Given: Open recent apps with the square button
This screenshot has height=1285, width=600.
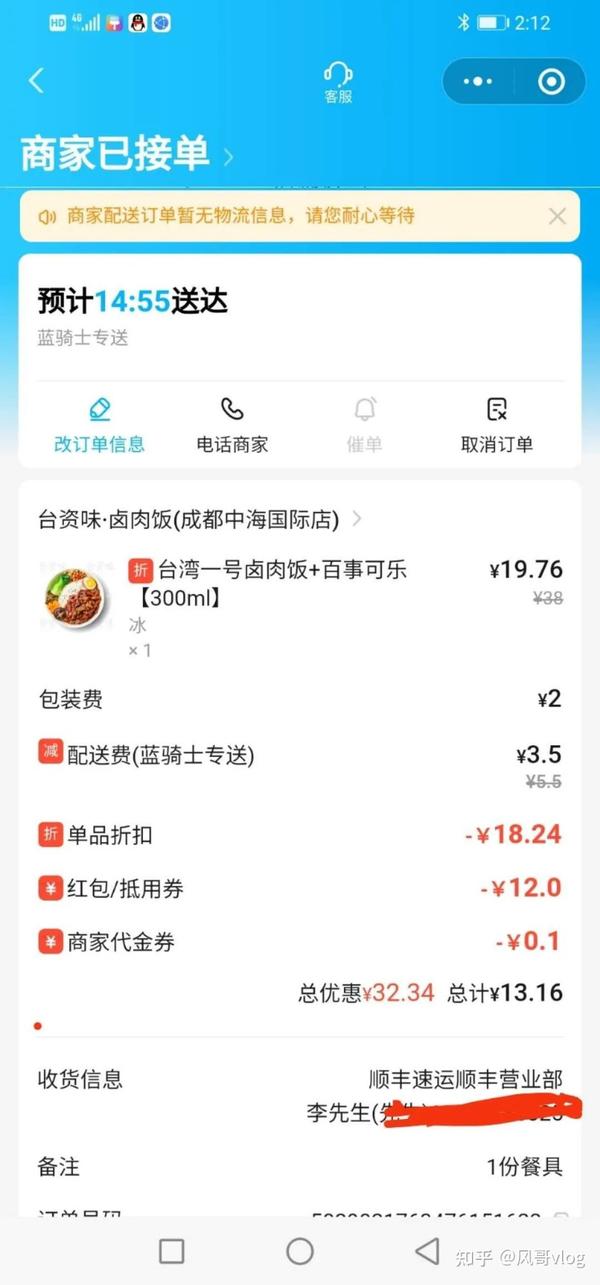Looking at the screenshot, I should pos(172,1251).
